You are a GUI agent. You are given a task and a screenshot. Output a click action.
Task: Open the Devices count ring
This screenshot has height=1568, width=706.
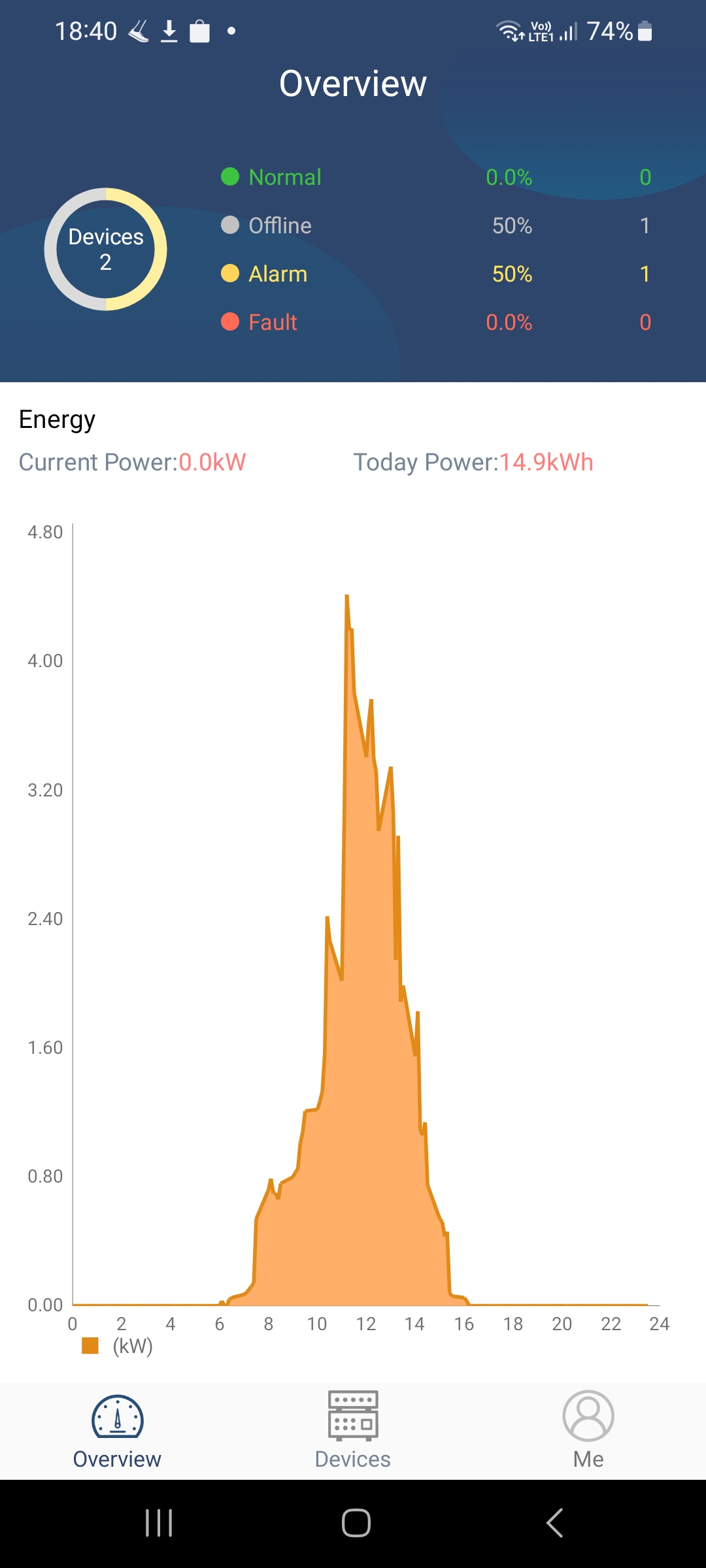click(106, 249)
